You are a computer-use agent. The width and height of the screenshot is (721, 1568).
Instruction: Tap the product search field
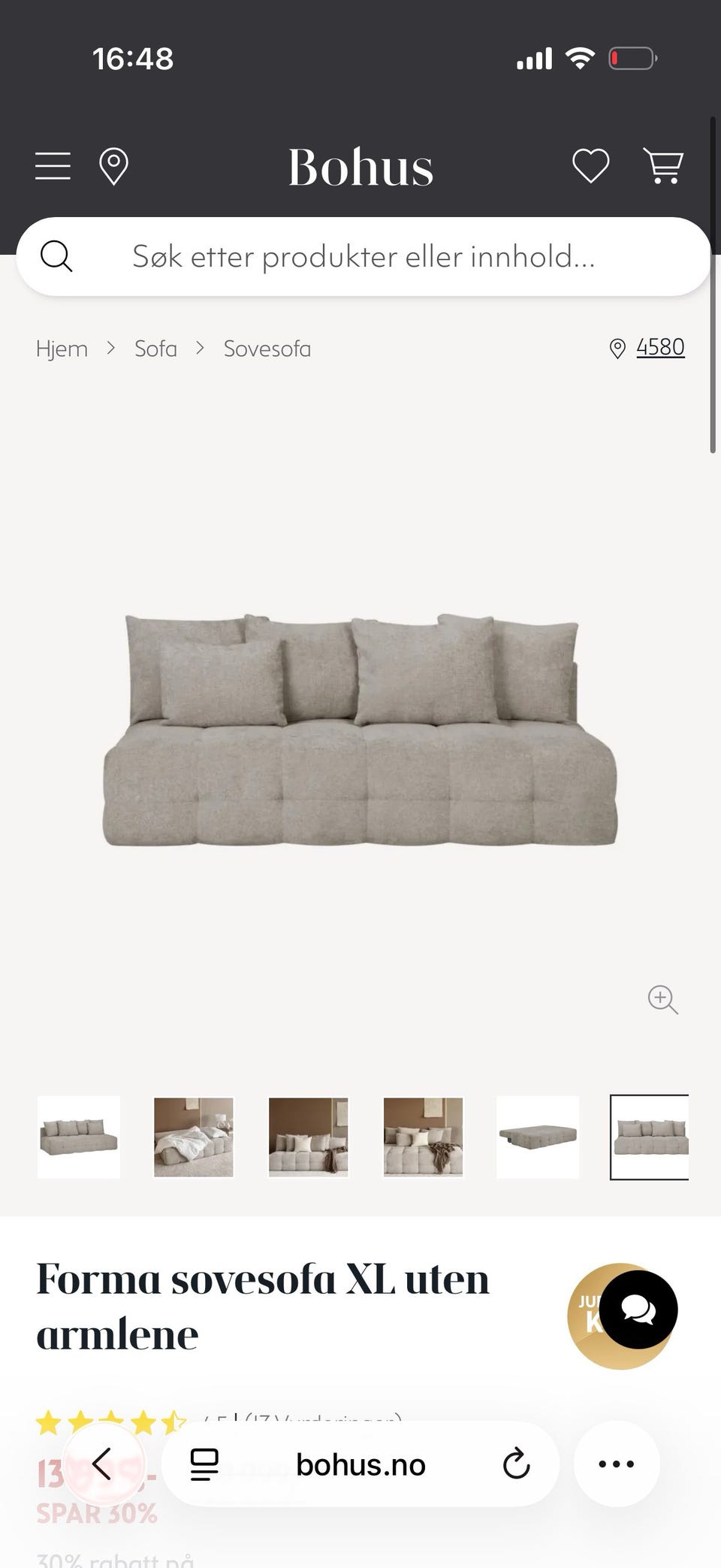point(364,256)
